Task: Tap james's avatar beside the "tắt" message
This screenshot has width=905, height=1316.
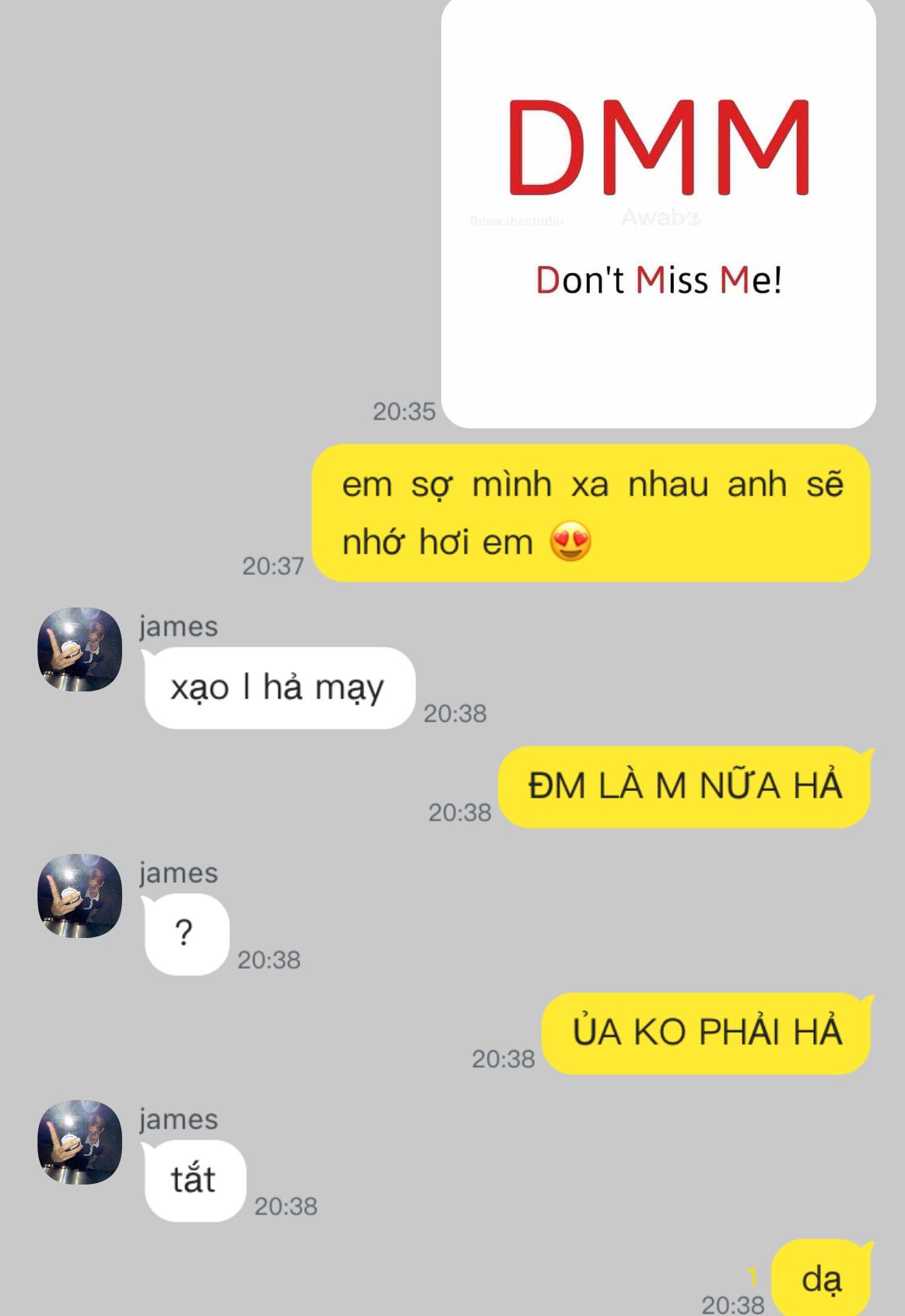Action: 79,1142
